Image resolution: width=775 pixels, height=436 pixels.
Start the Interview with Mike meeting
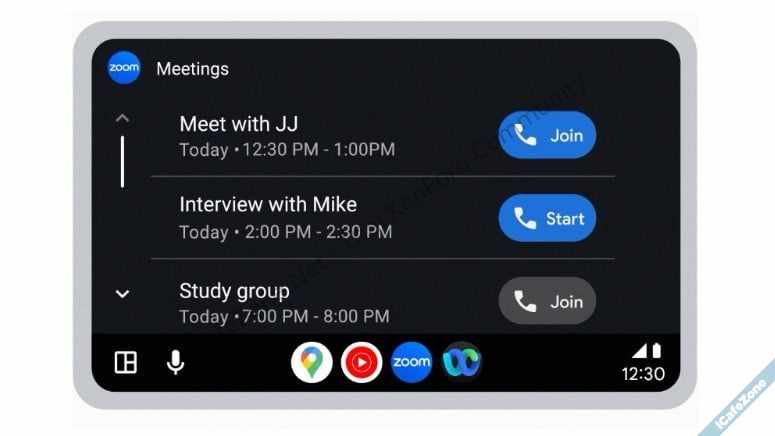[547, 218]
